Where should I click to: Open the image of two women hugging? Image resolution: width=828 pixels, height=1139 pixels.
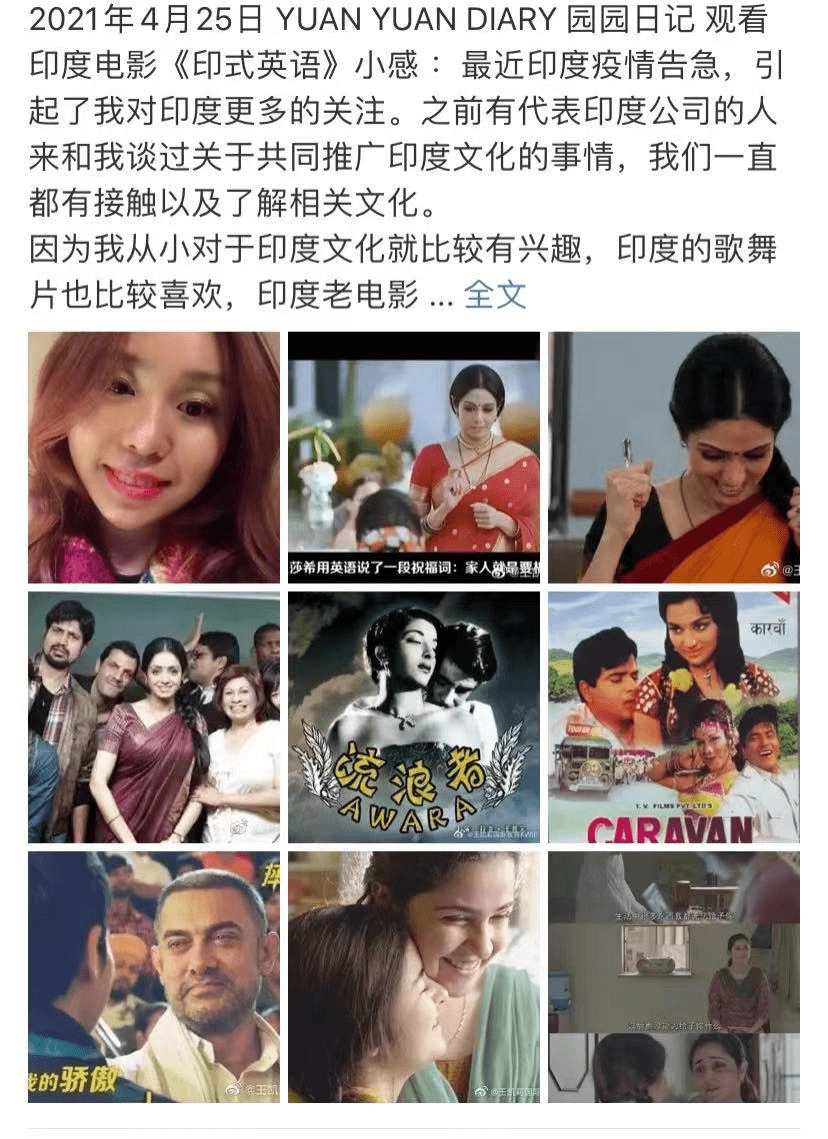click(x=414, y=977)
